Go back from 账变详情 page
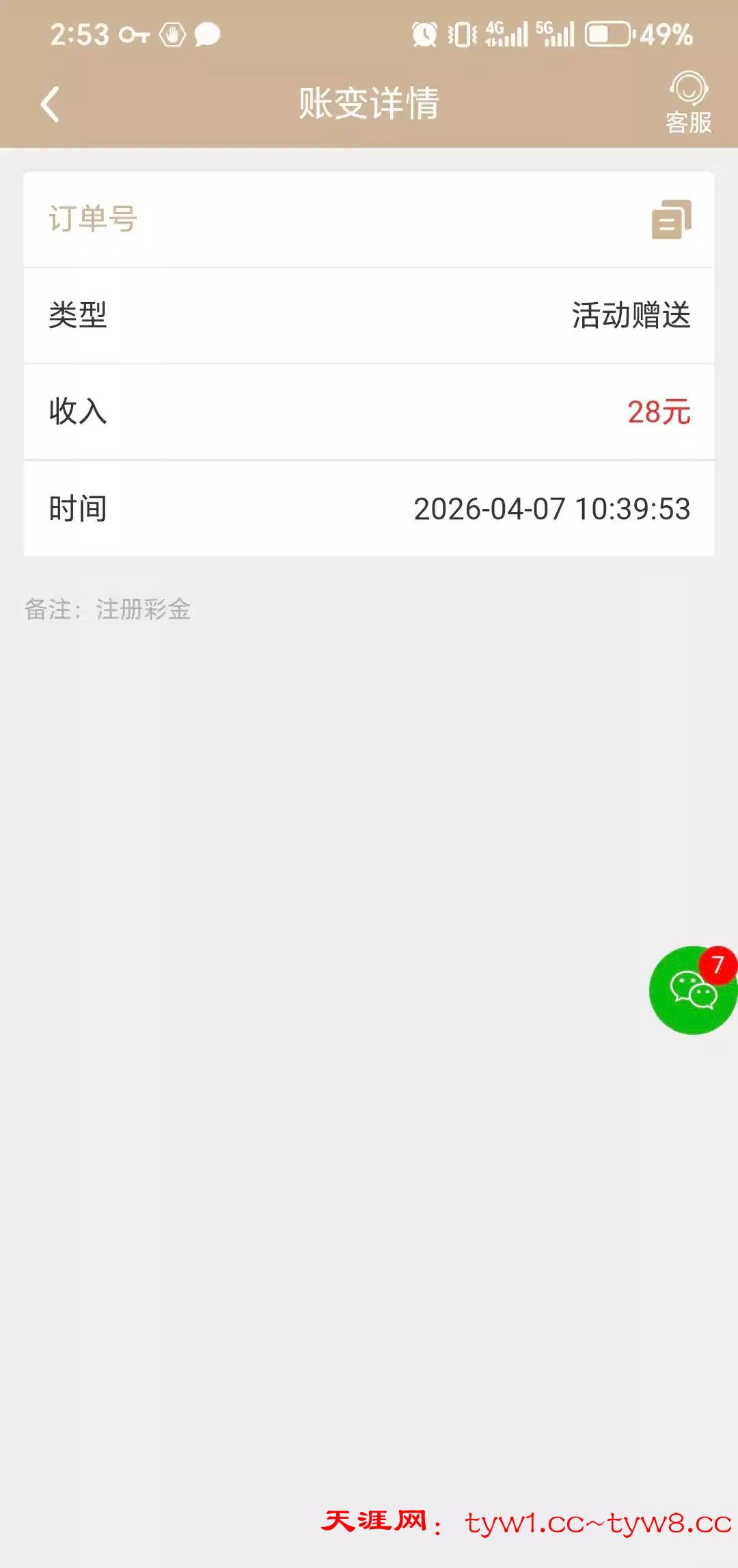Image resolution: width=738 pixels, height=1568 pixels. point(51,105)
